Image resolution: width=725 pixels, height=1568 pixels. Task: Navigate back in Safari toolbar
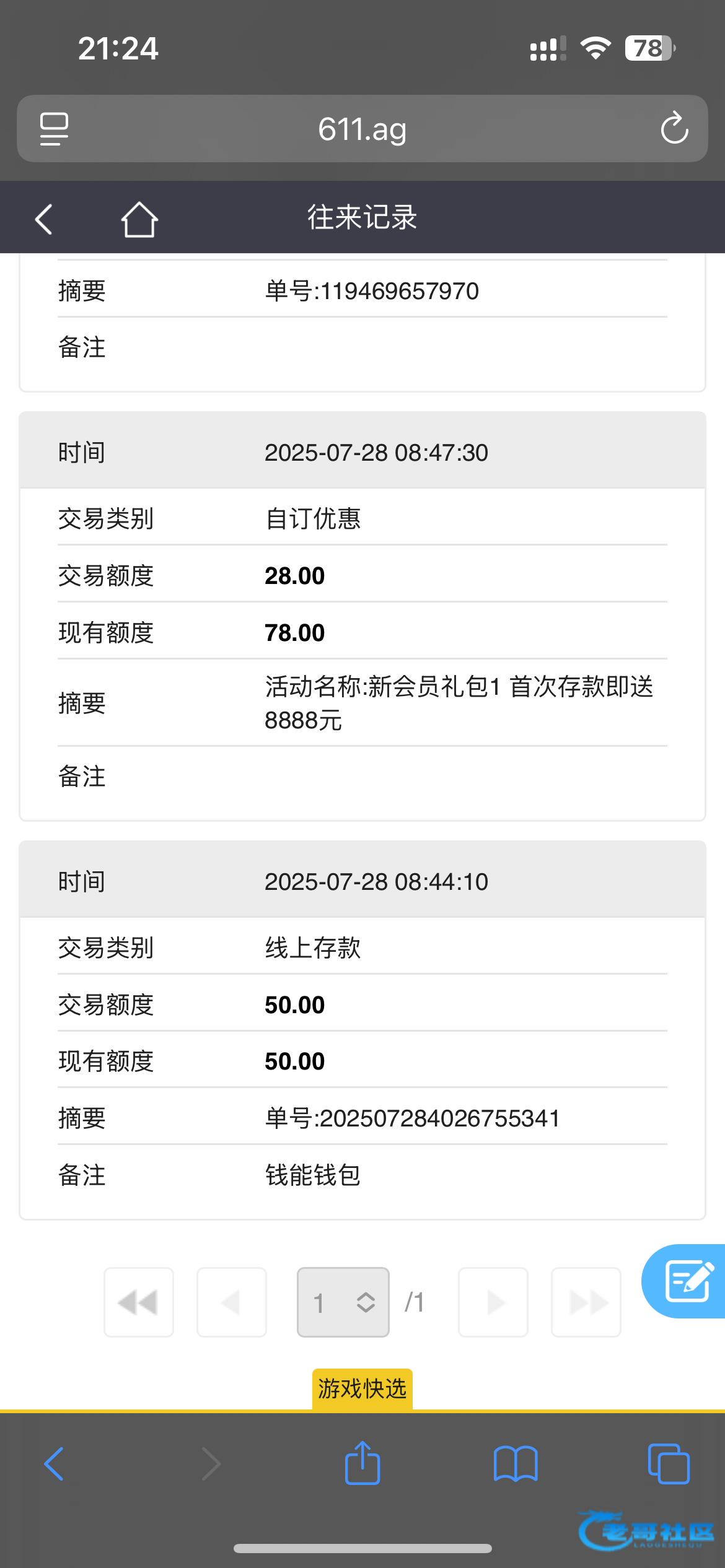click(54, 1464)
